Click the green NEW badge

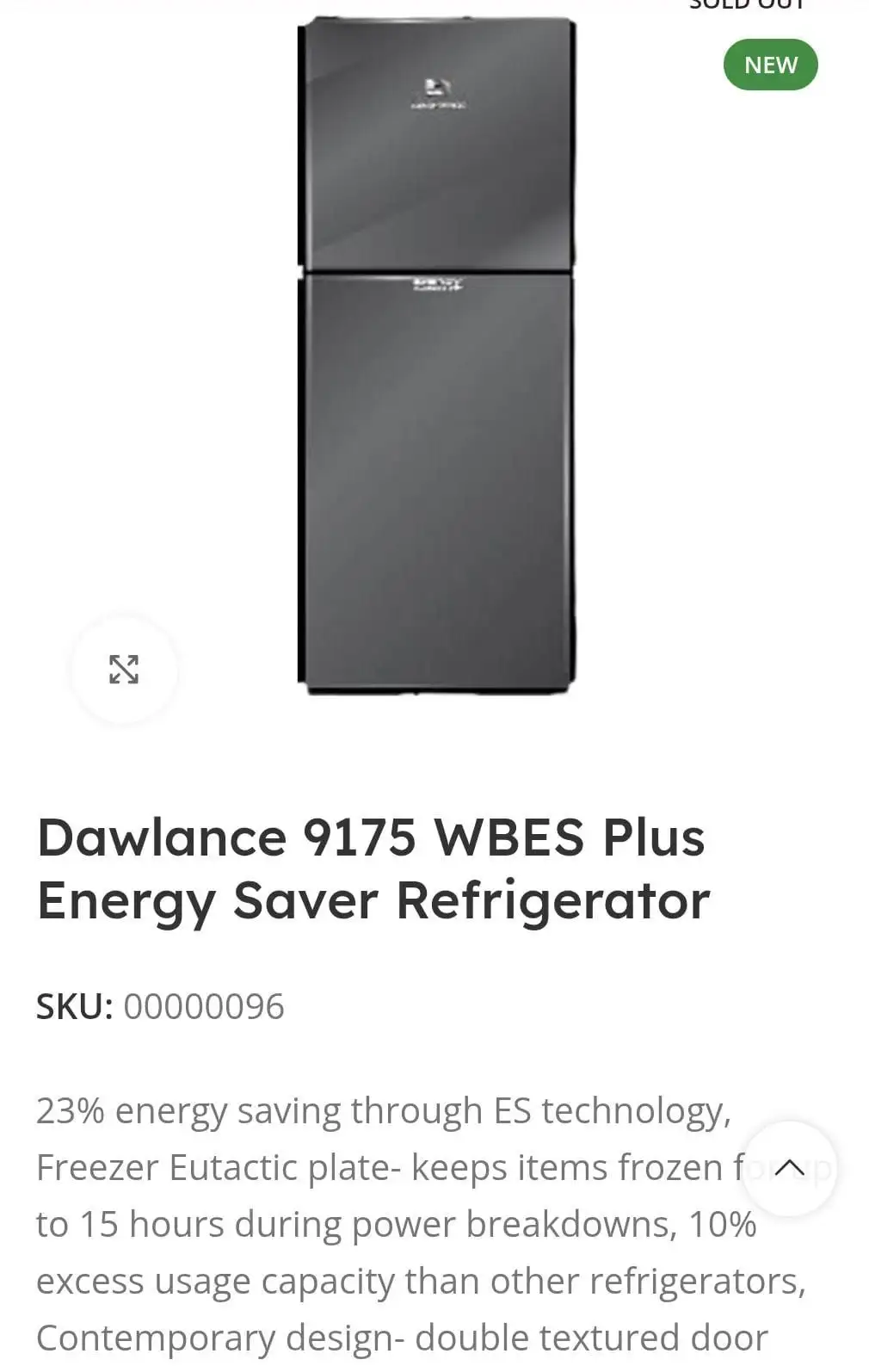(x=770, y=64)
